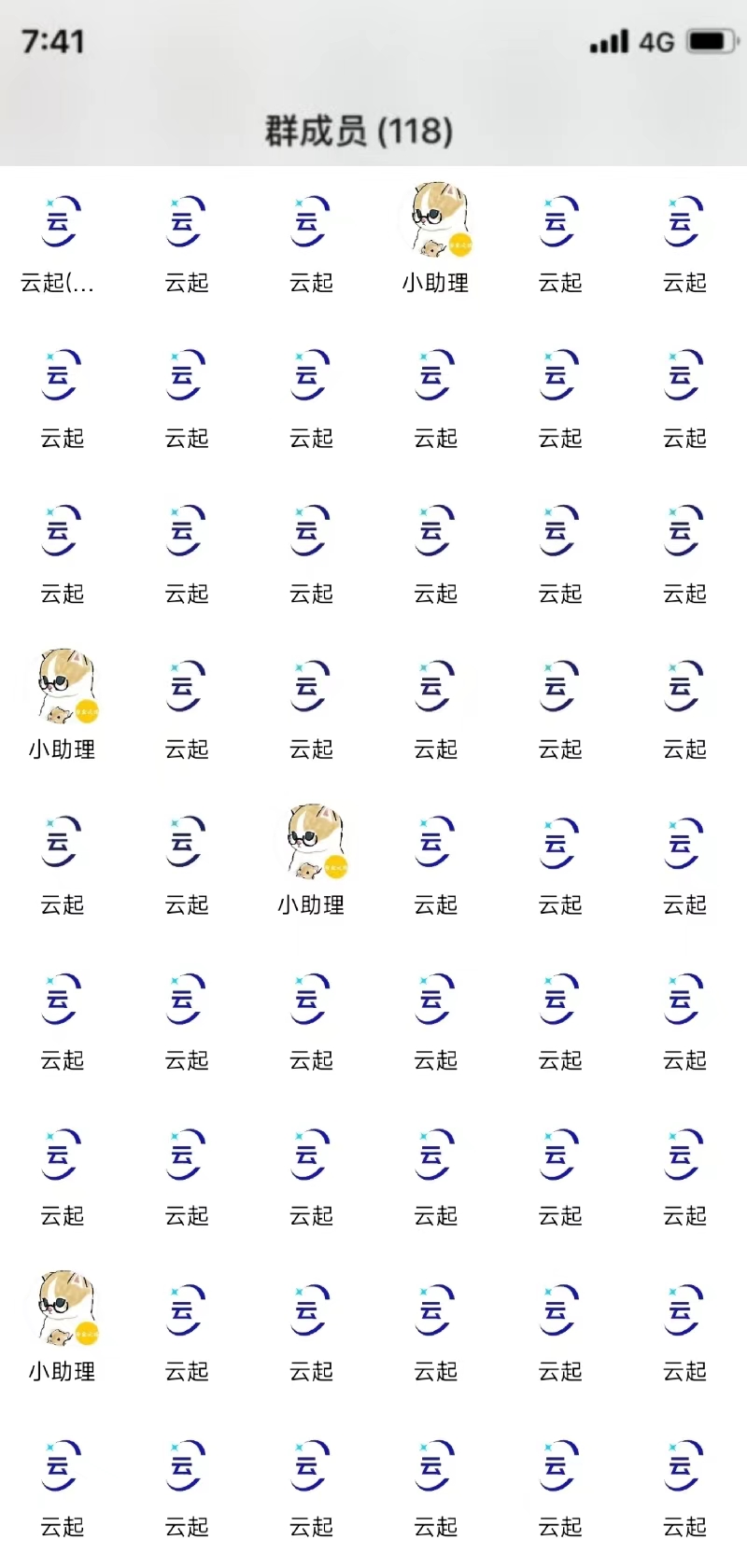Select the last 云起 avatar in the bottom row

coord(683,1465)
